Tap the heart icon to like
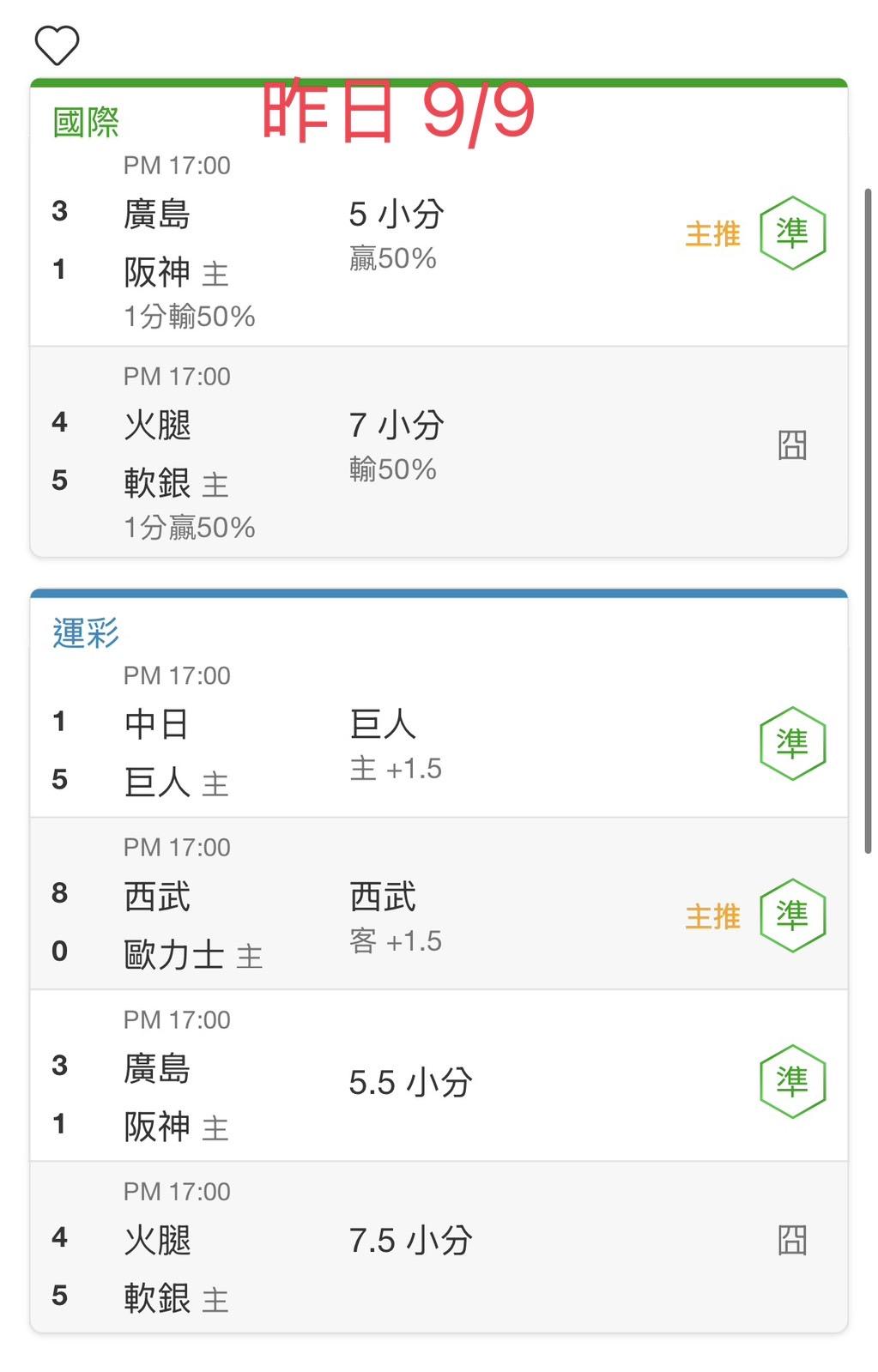This screenshot has width=878, height=1372. (57, 45)
